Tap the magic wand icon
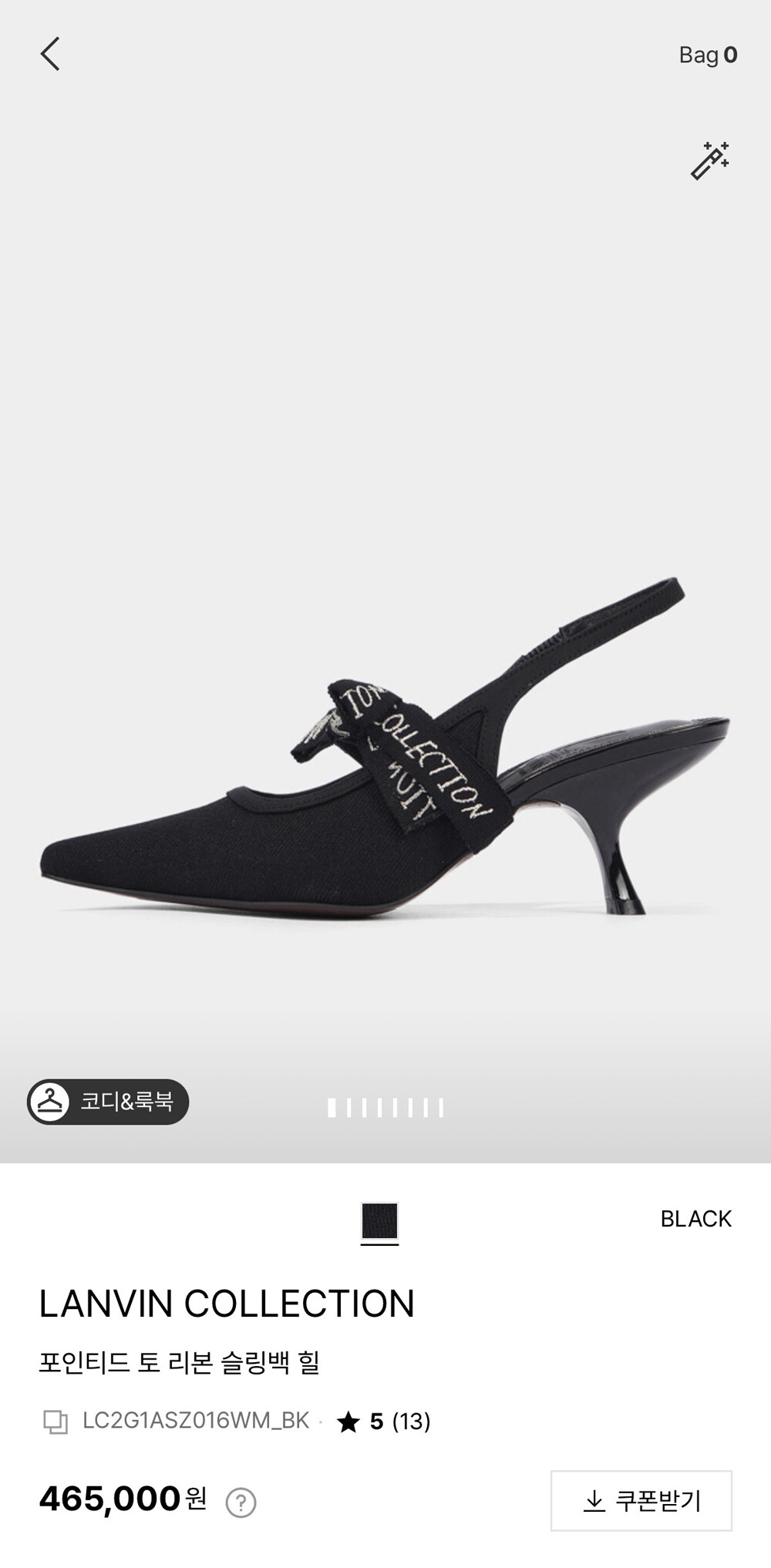This screenshot has width=771, height=1568. [709, 160]
